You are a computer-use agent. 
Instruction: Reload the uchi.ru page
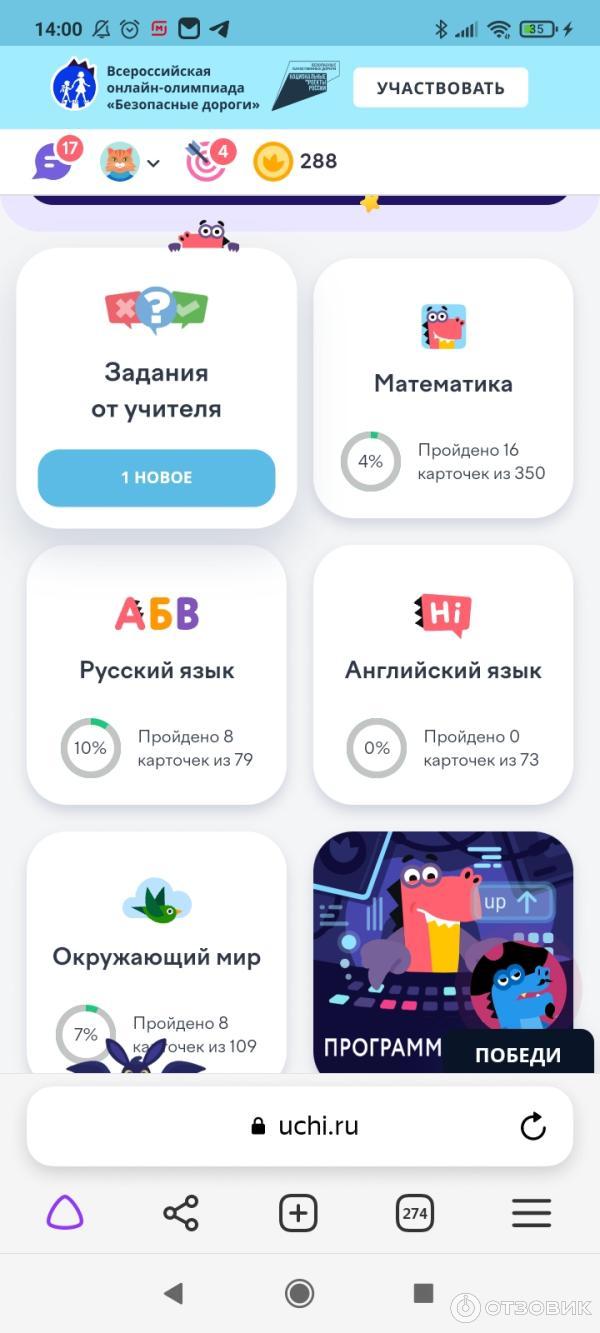tap(533, 1126)
